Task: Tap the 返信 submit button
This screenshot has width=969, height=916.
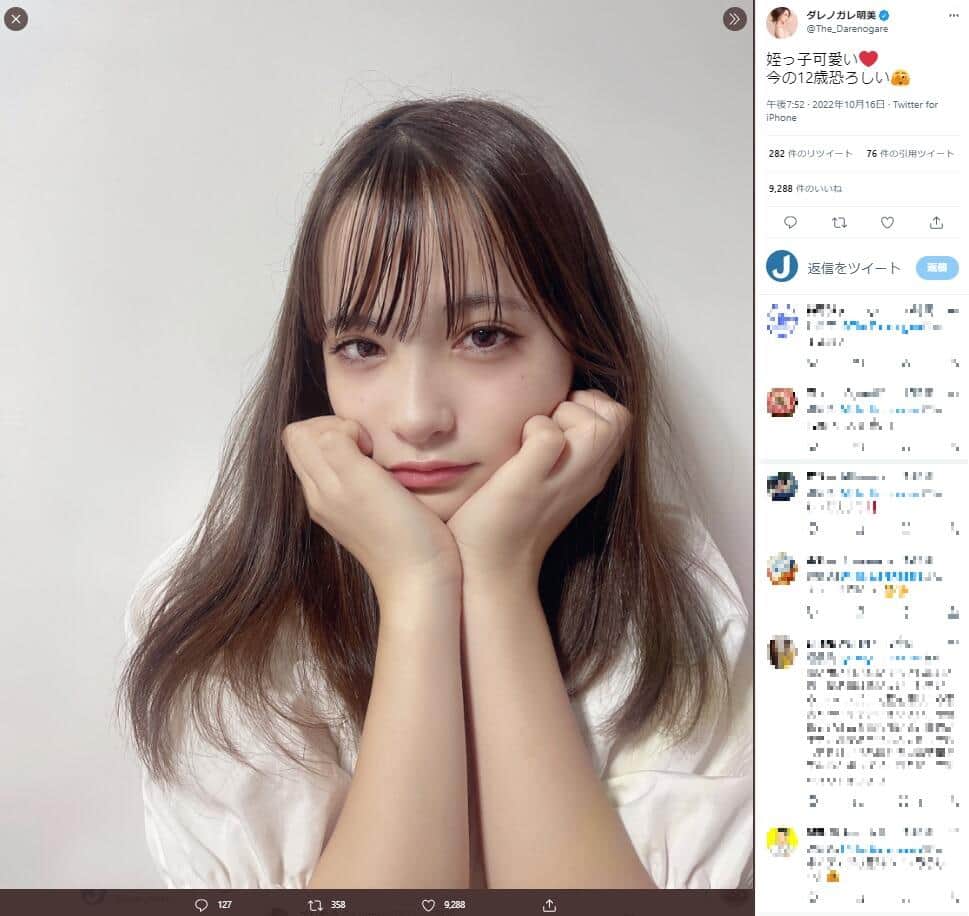Action: click(x=936, y=267)
